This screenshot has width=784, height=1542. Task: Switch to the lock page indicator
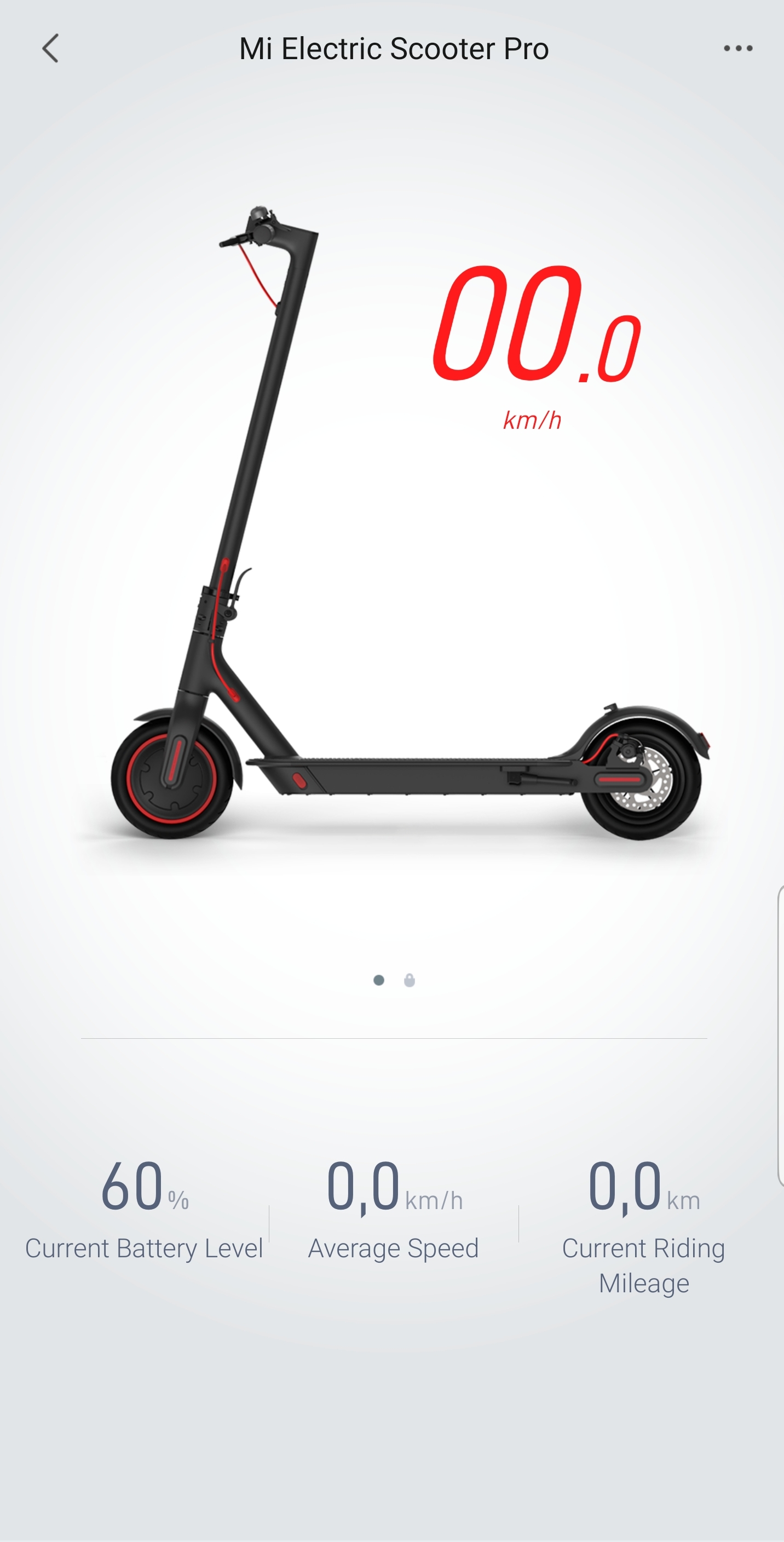point(410,980)
